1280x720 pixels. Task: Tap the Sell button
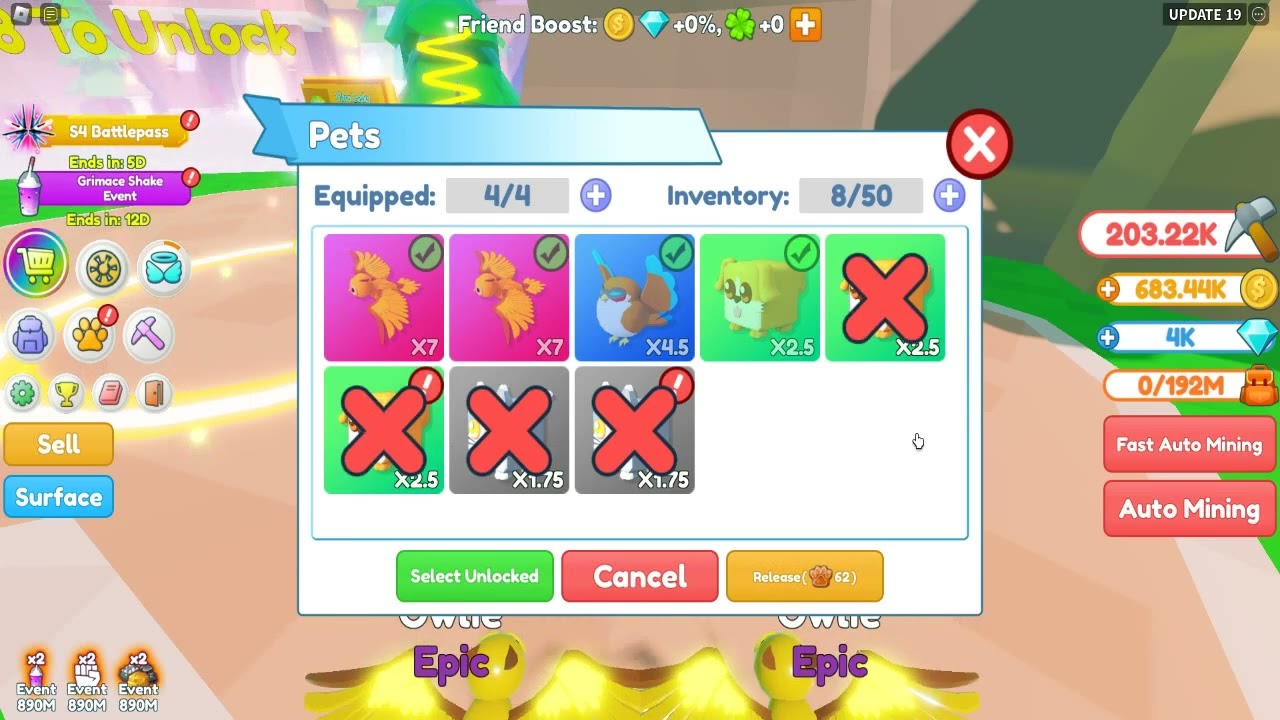[58, 444]
